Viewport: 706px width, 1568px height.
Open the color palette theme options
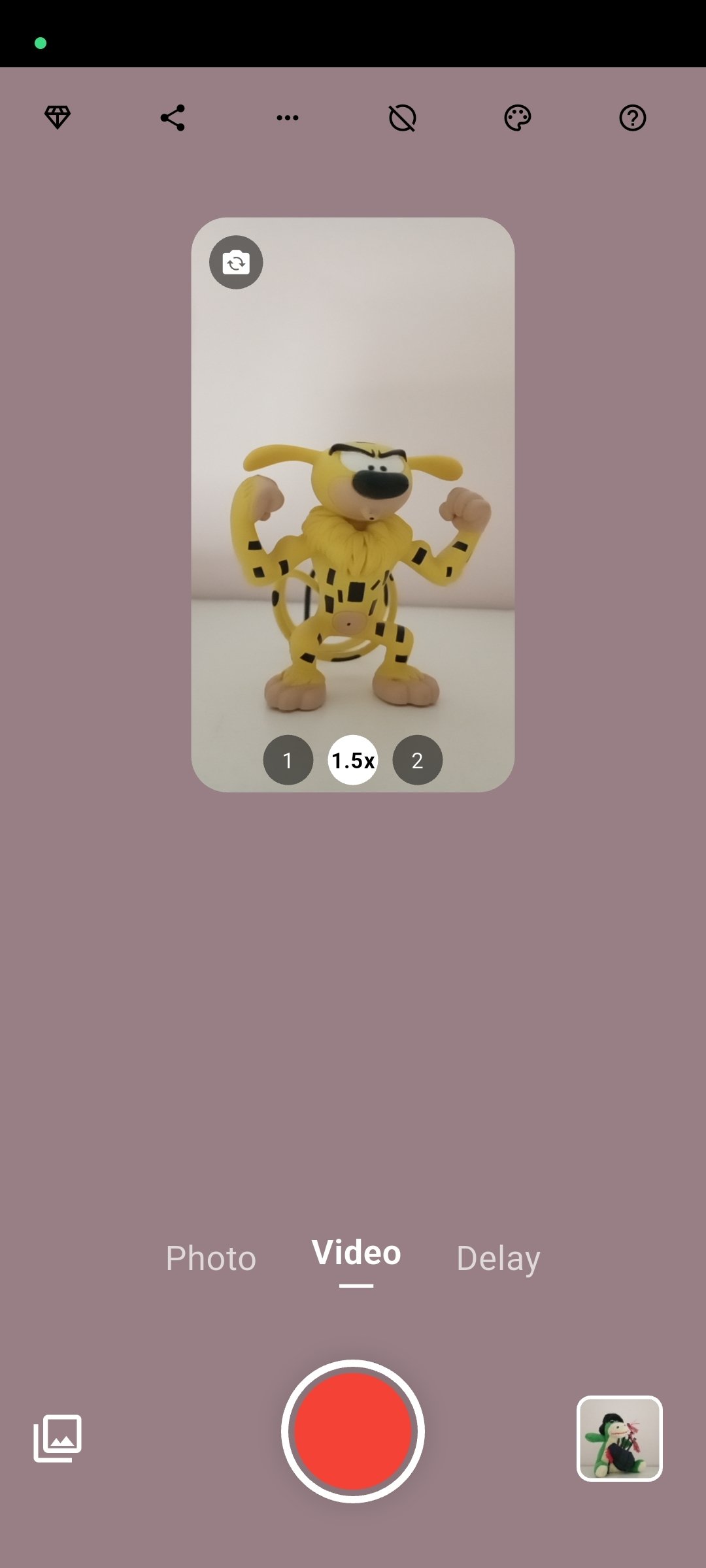tap(518, 118)
